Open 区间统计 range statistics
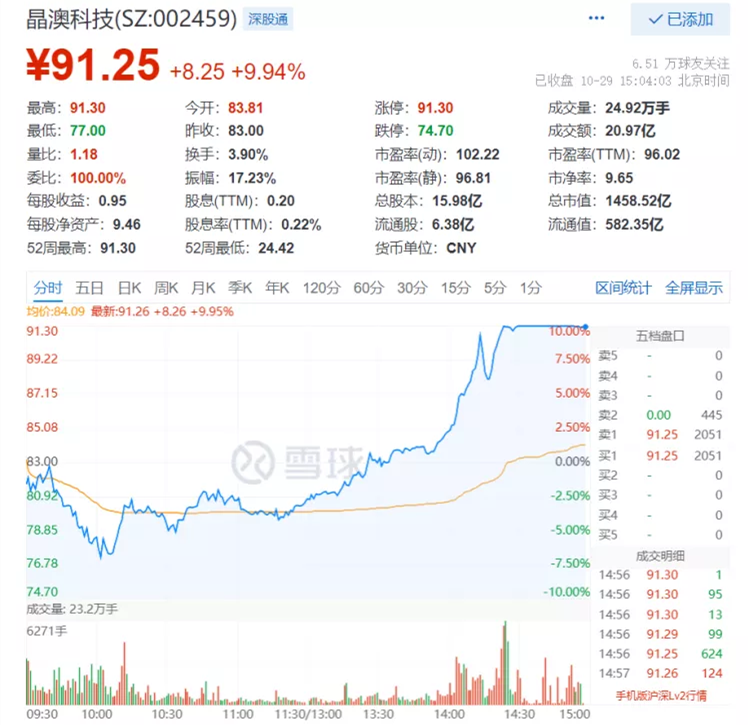This screenshot has height=725, width=749. (x=623, y=288)
